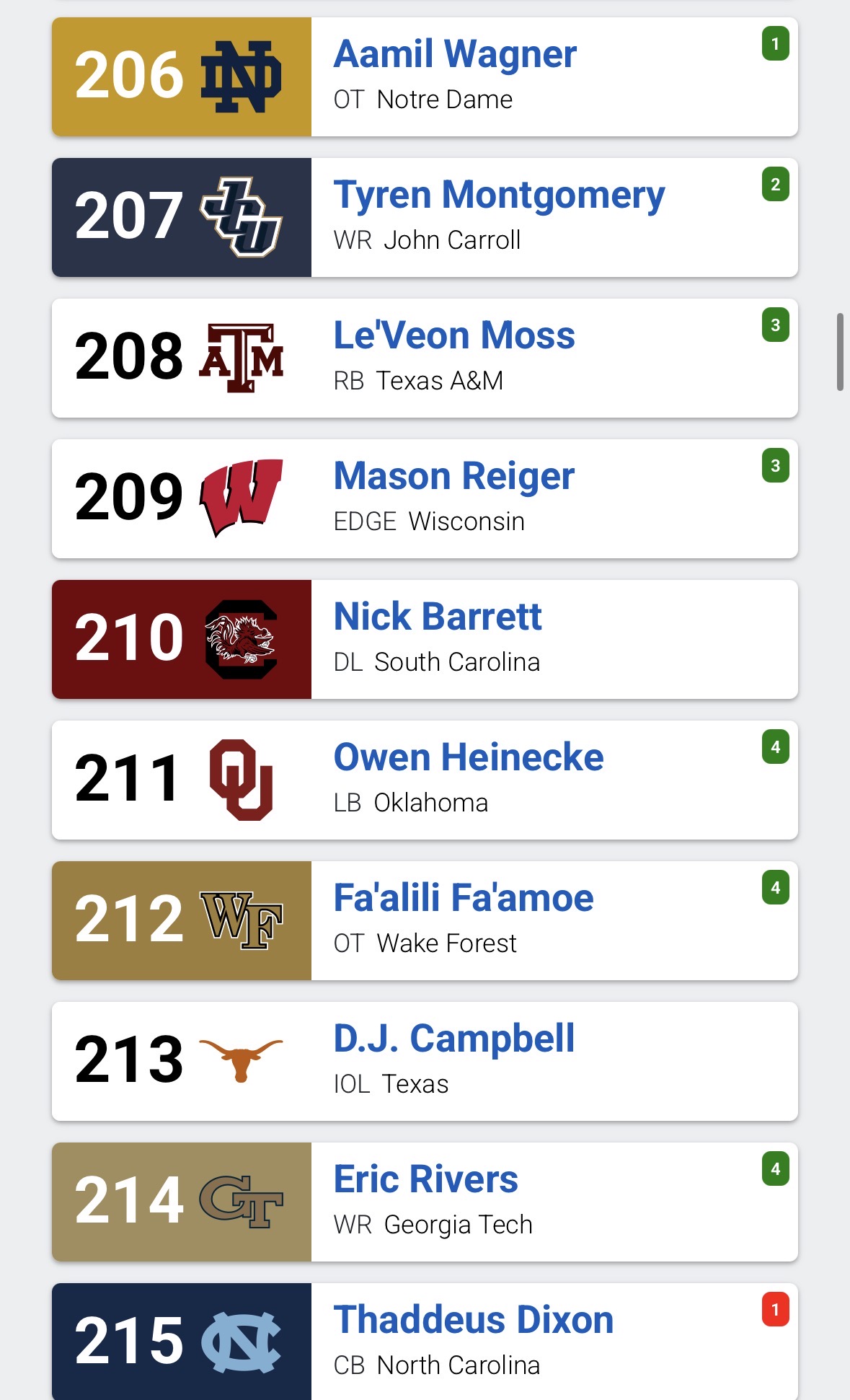Open Owen Heinecke's player details
This screenshot has width=850, height=1400.
(469, 758)
